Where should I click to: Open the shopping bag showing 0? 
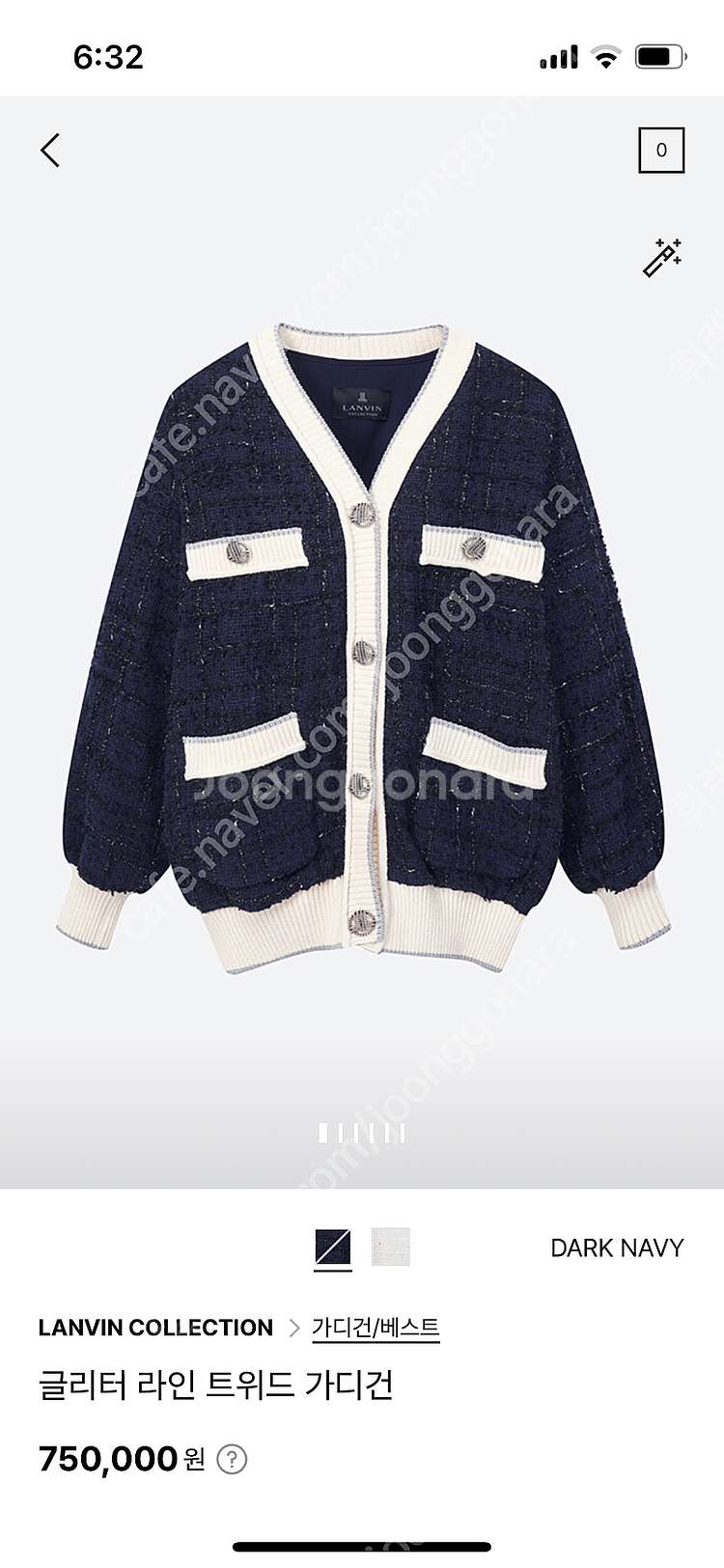click(x=661, y=151)
